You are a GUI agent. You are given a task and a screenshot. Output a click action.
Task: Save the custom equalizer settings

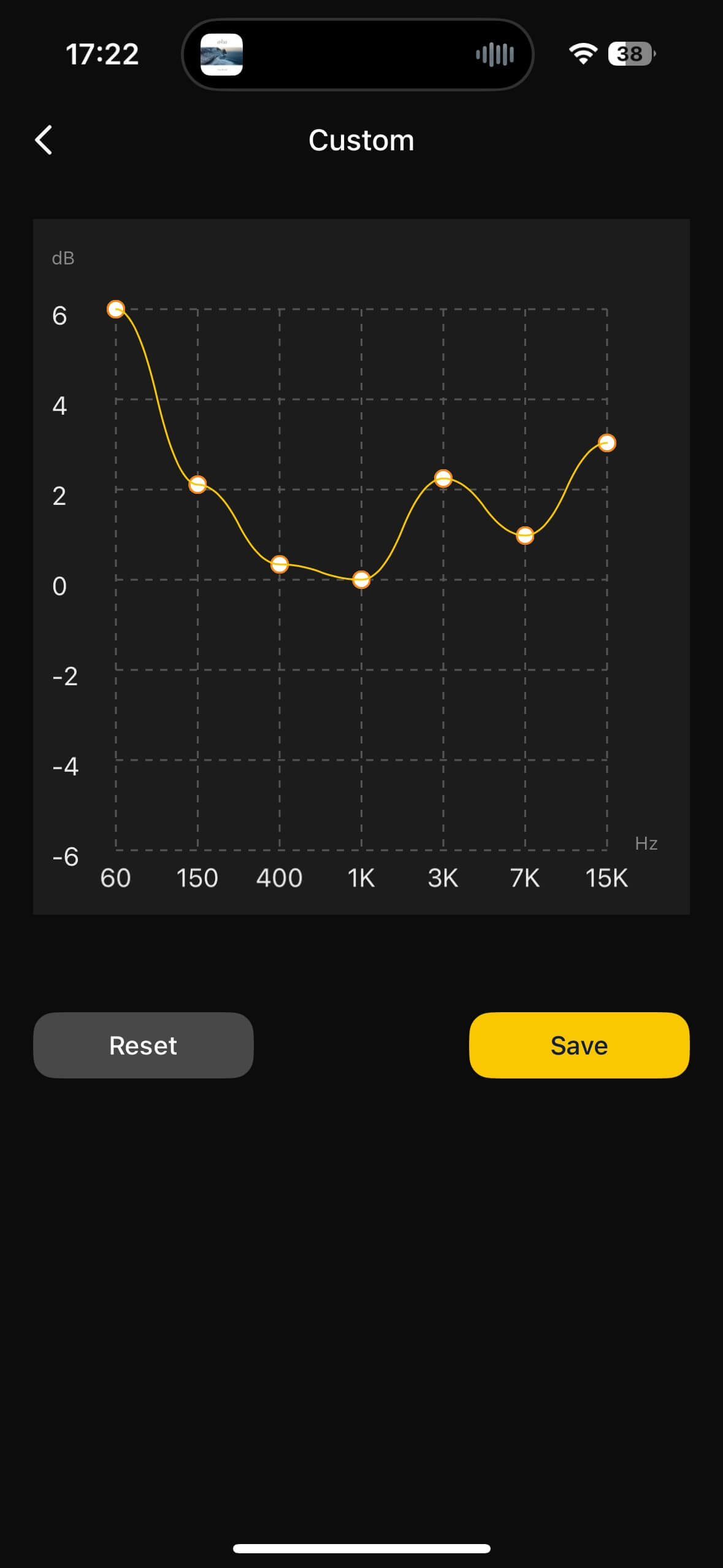click(x=579, y=1045)
